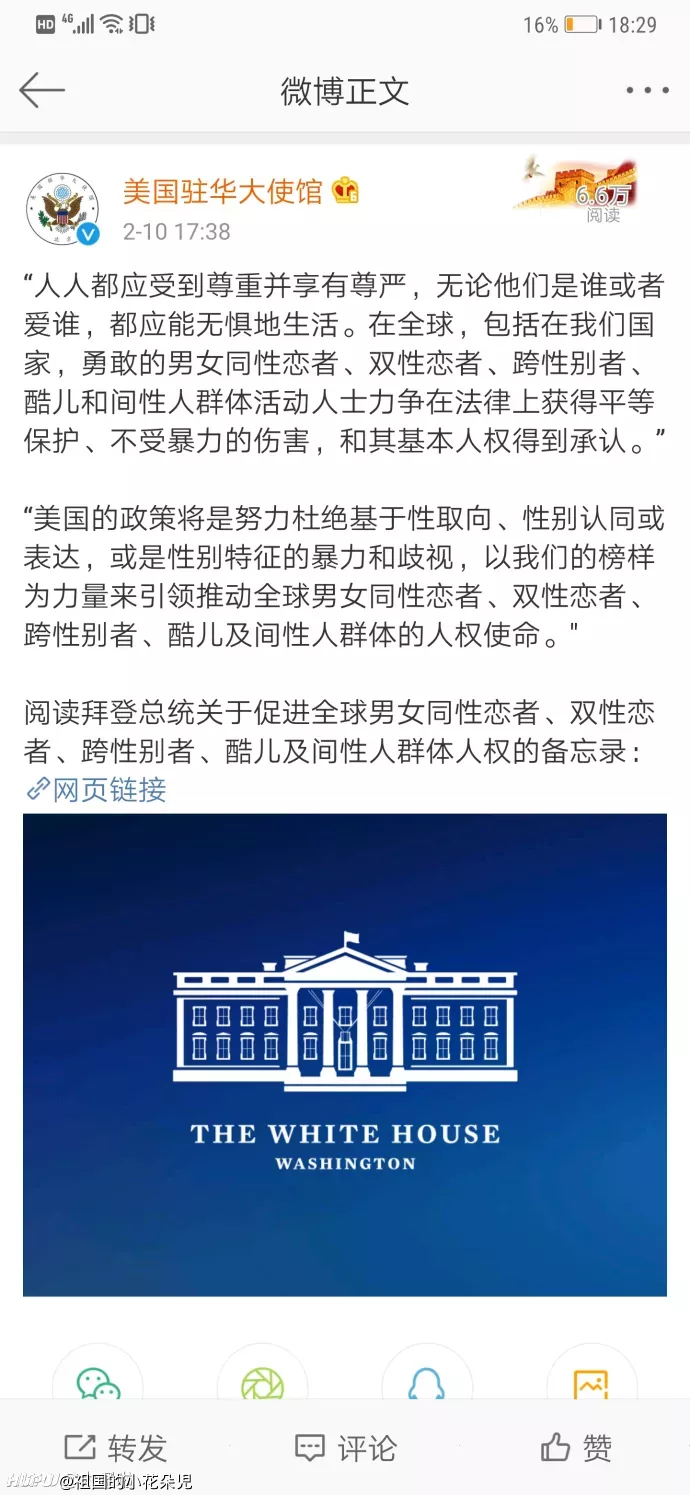The image size is (690, 1495).
Task: Like the post with 赞
Action: [575, 1447]
